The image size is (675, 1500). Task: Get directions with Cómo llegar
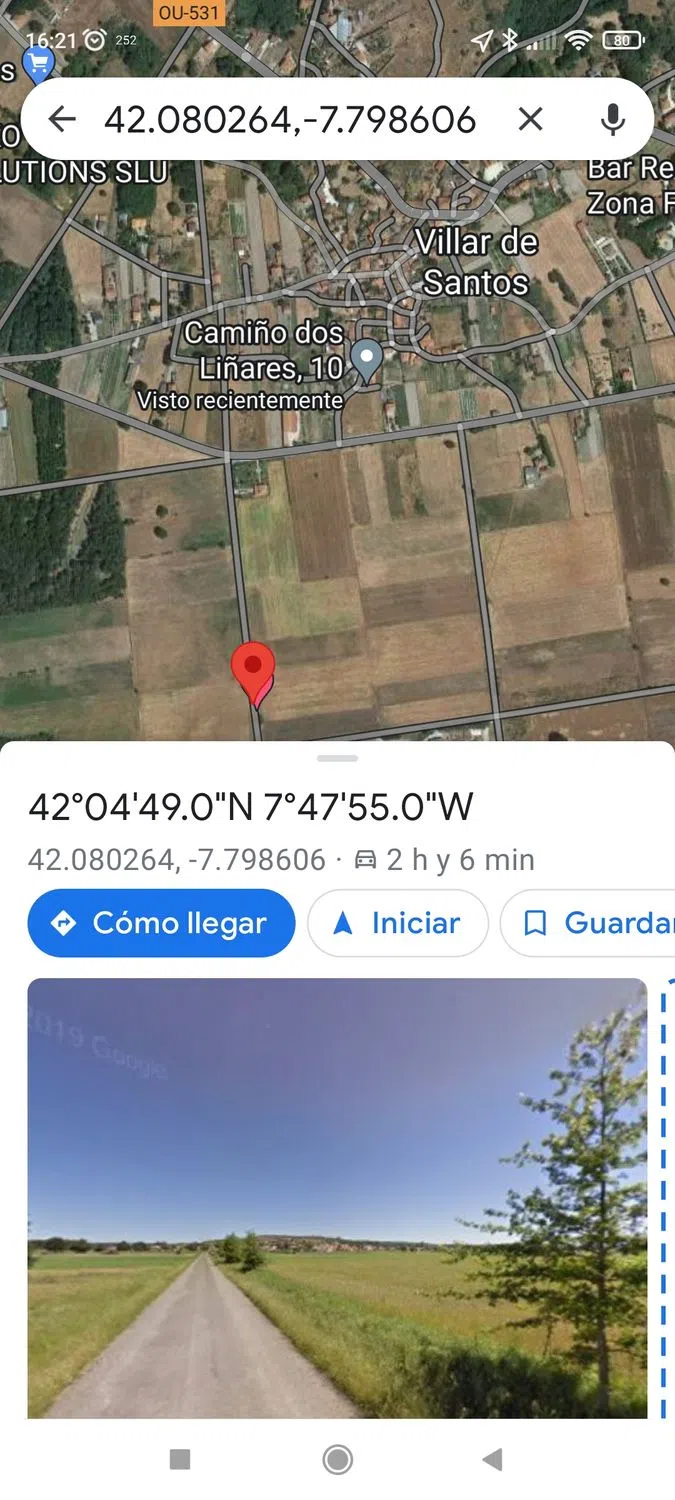coord(161,923)
